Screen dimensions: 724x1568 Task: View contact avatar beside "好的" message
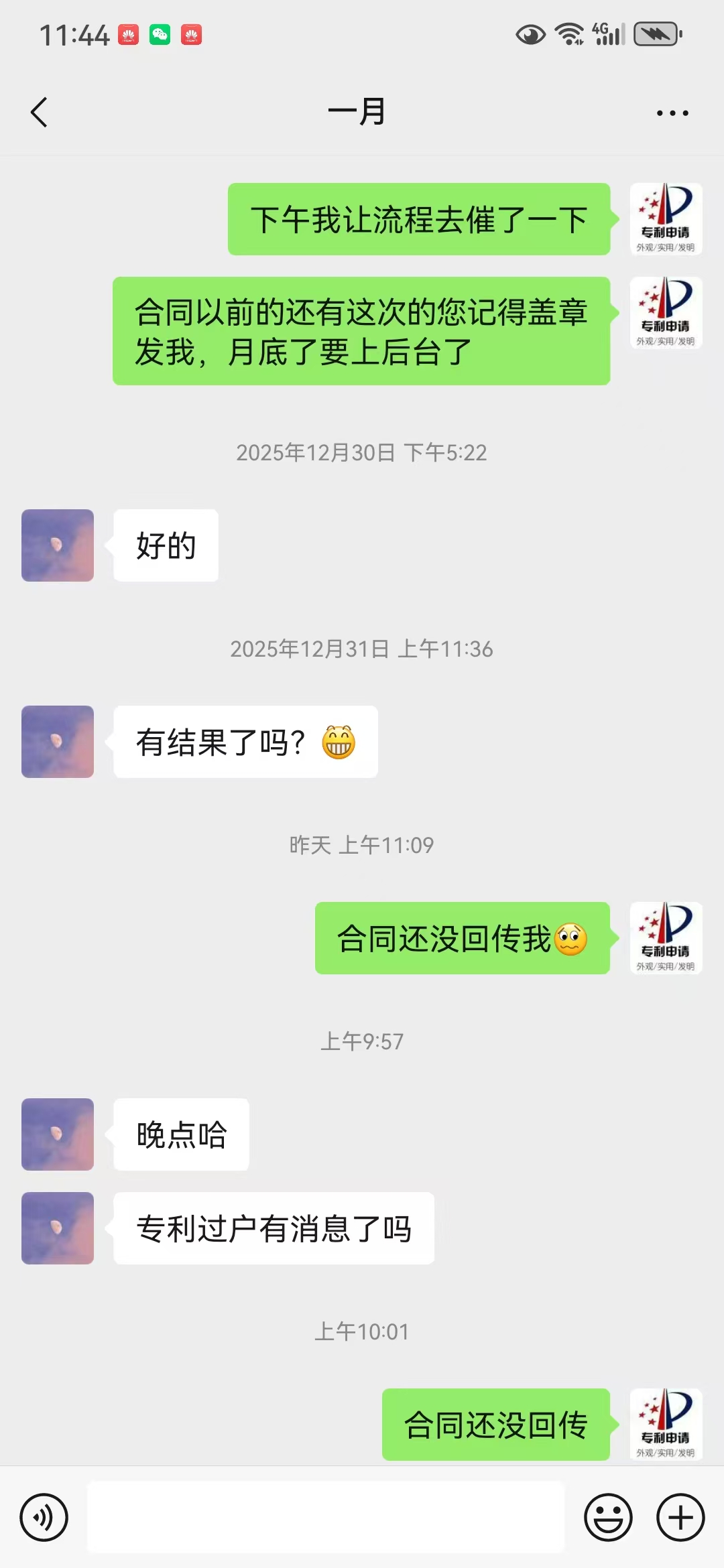point(58,545)
